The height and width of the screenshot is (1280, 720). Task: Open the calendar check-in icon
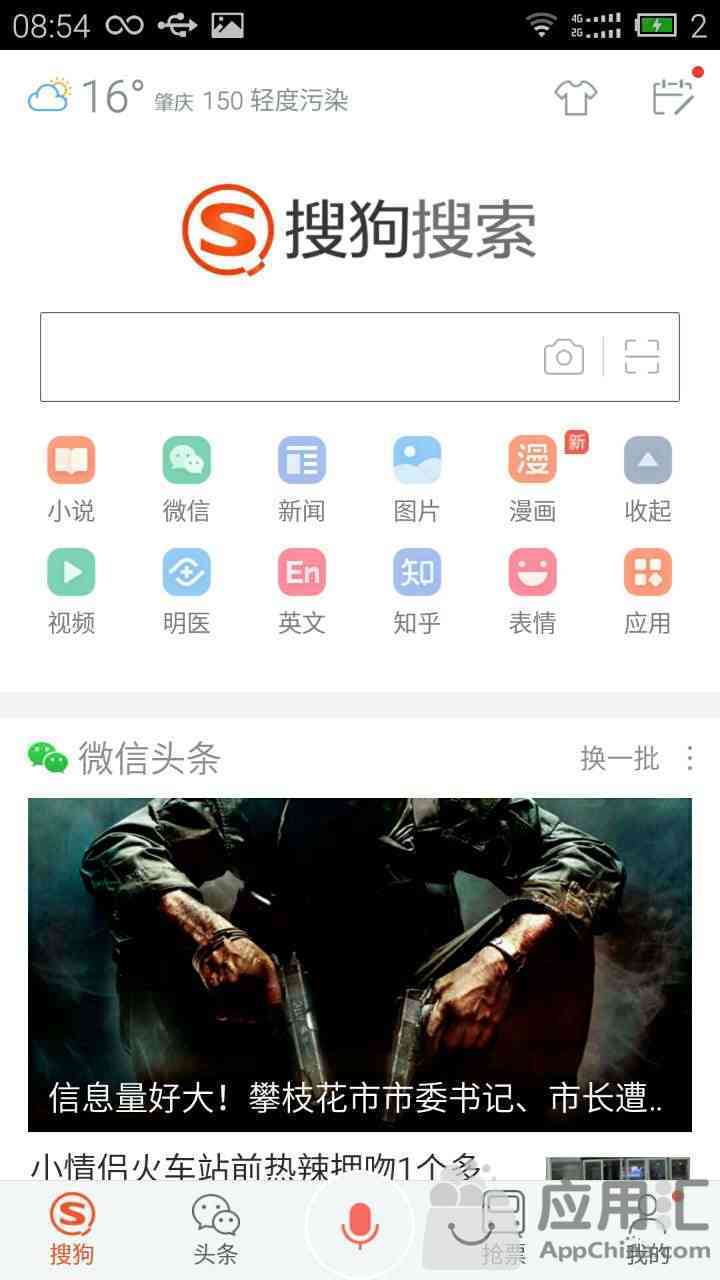(672, 97)
